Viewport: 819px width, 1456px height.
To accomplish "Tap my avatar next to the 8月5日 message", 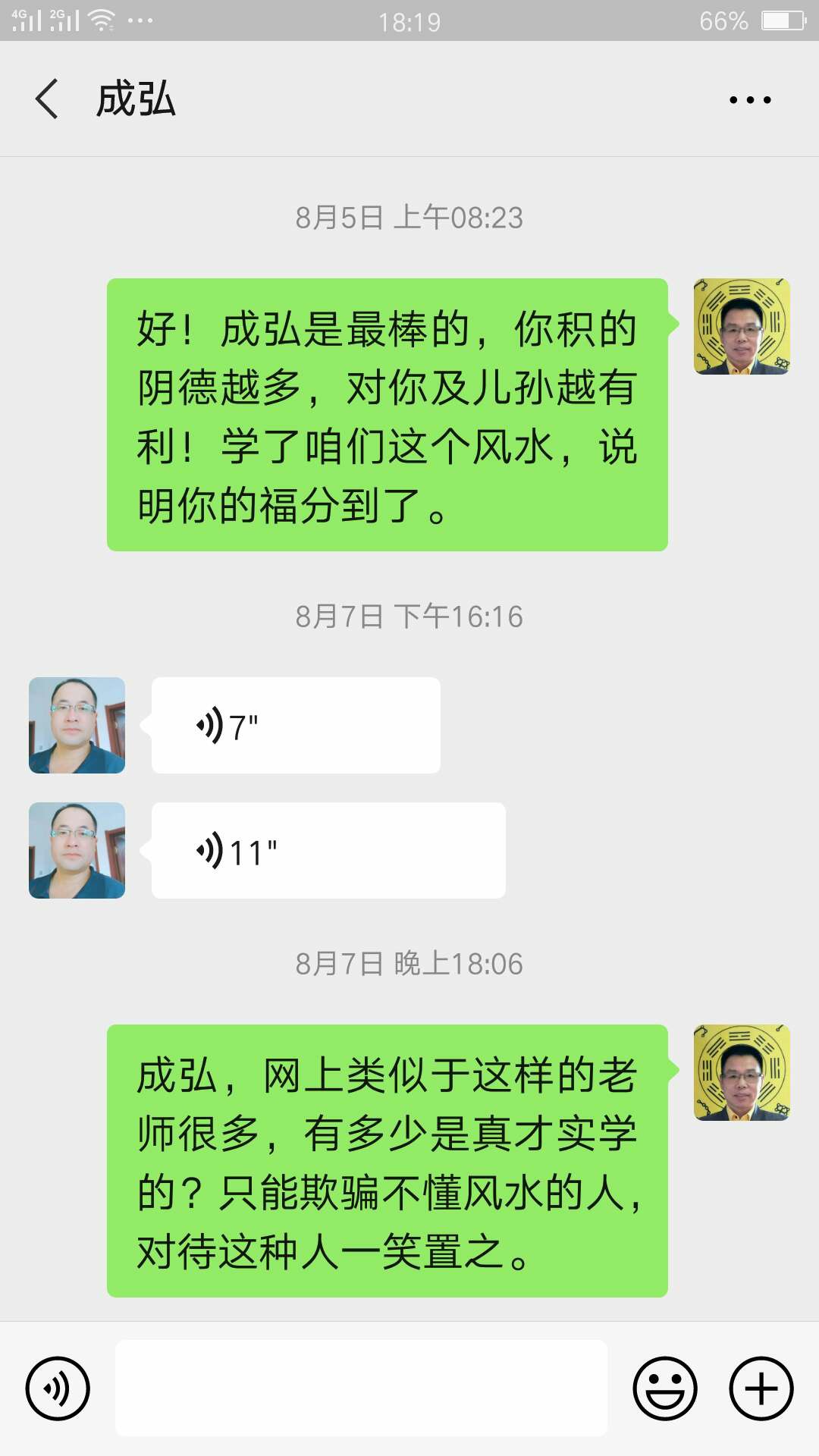I will [x=742, y=327].
